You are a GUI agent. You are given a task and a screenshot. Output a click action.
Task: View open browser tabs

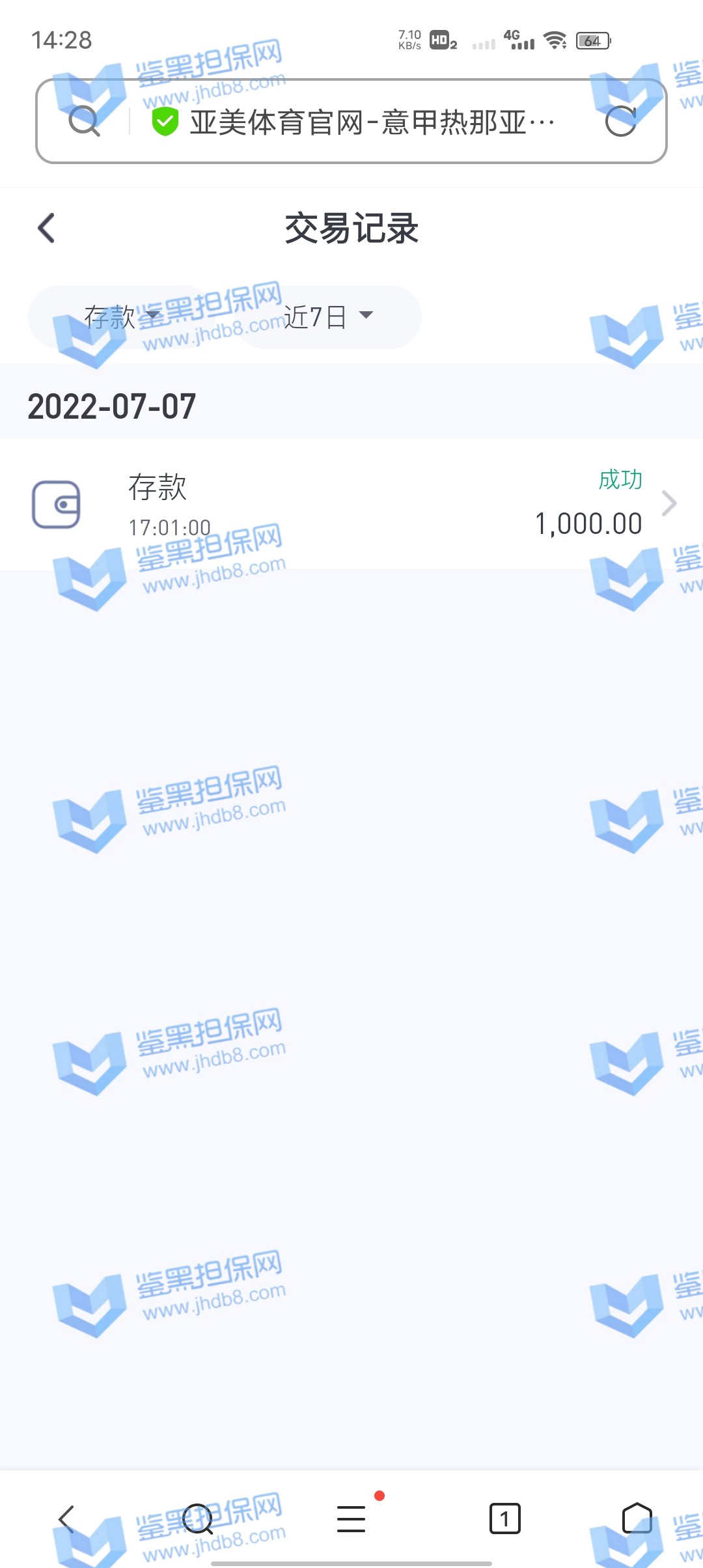504,1519
